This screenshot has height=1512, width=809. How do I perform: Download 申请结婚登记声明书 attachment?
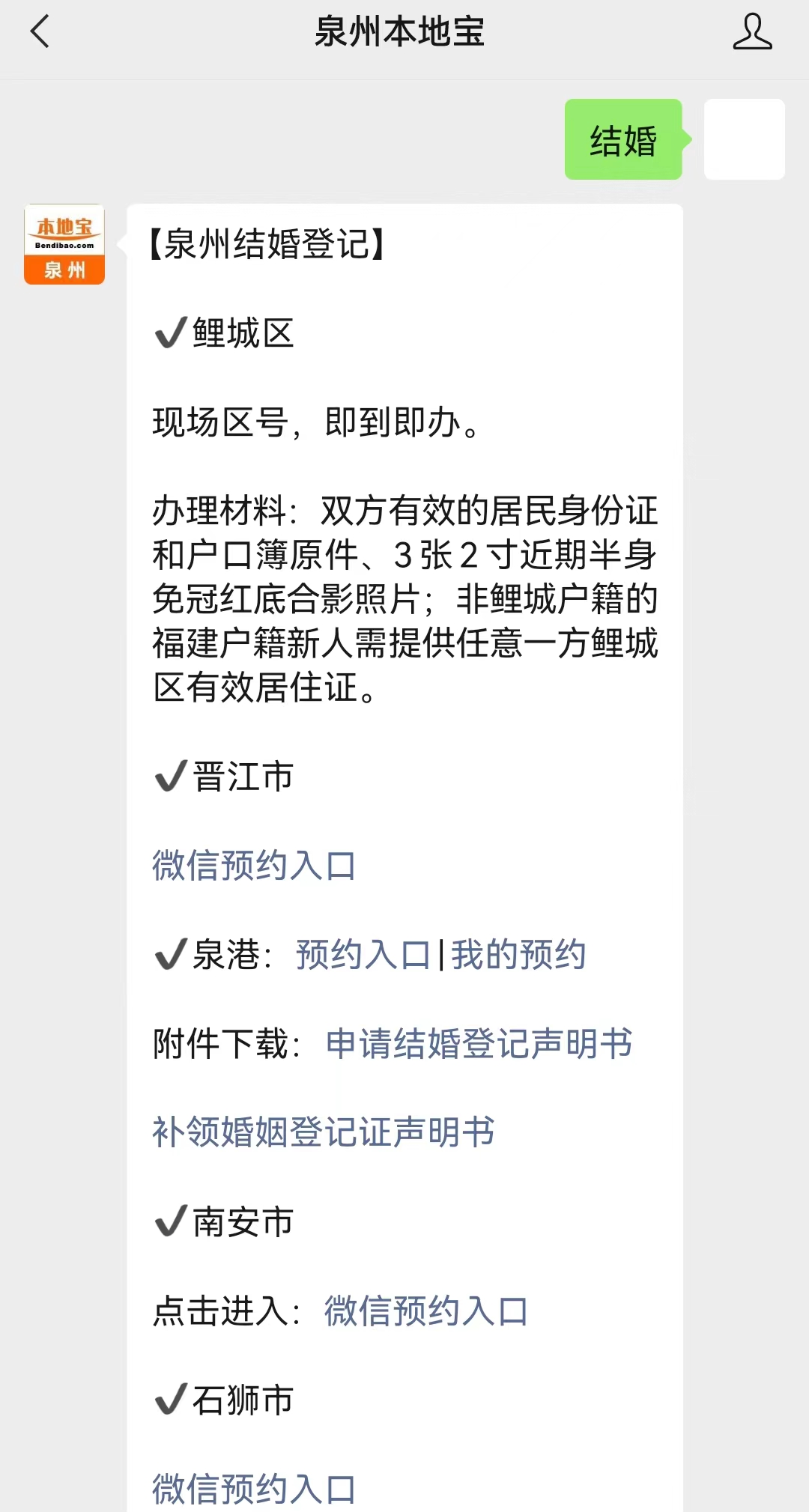pos(479,1043)
